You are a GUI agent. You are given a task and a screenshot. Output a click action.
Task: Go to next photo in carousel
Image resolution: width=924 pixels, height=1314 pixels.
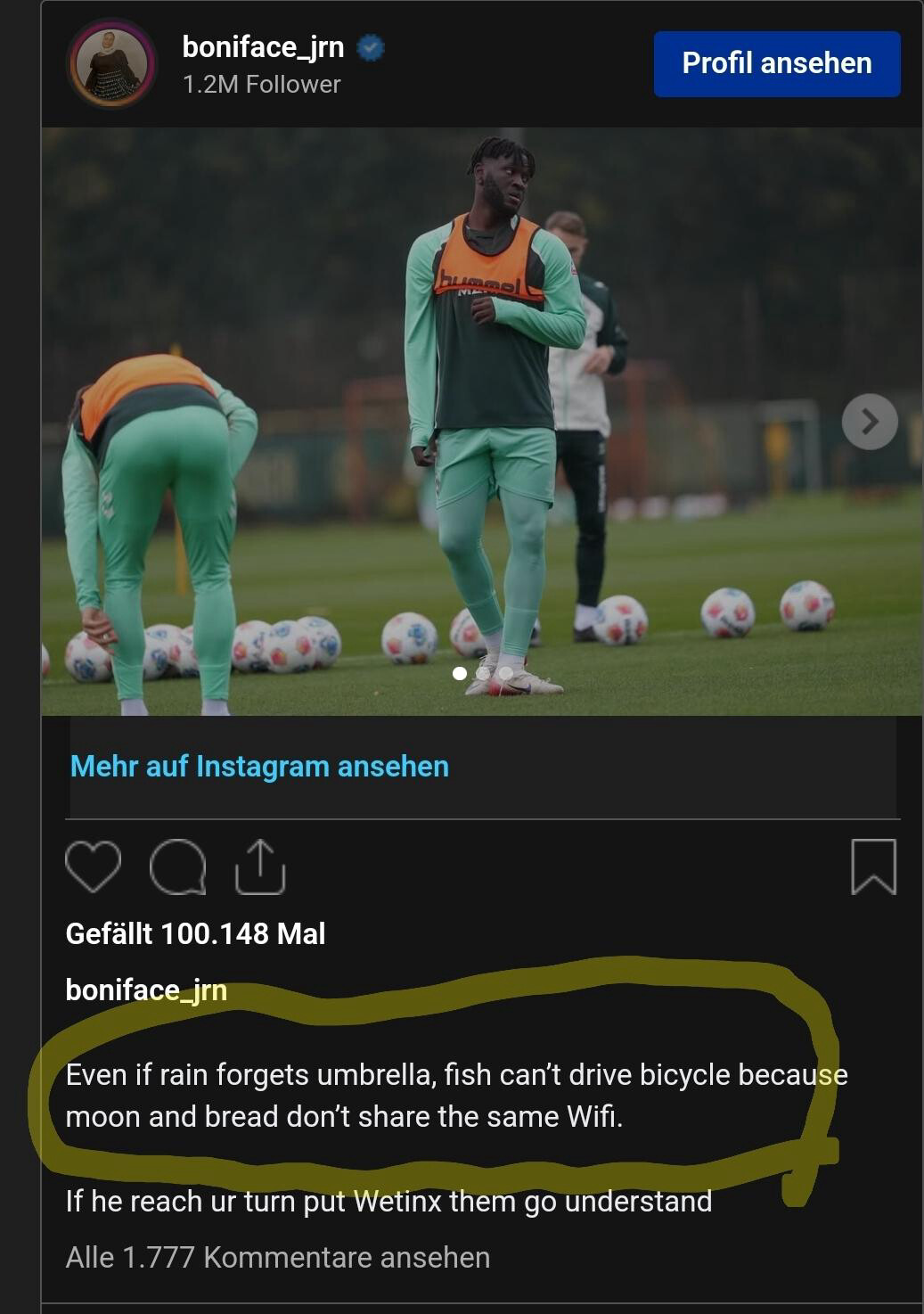[x=869, y=421]
